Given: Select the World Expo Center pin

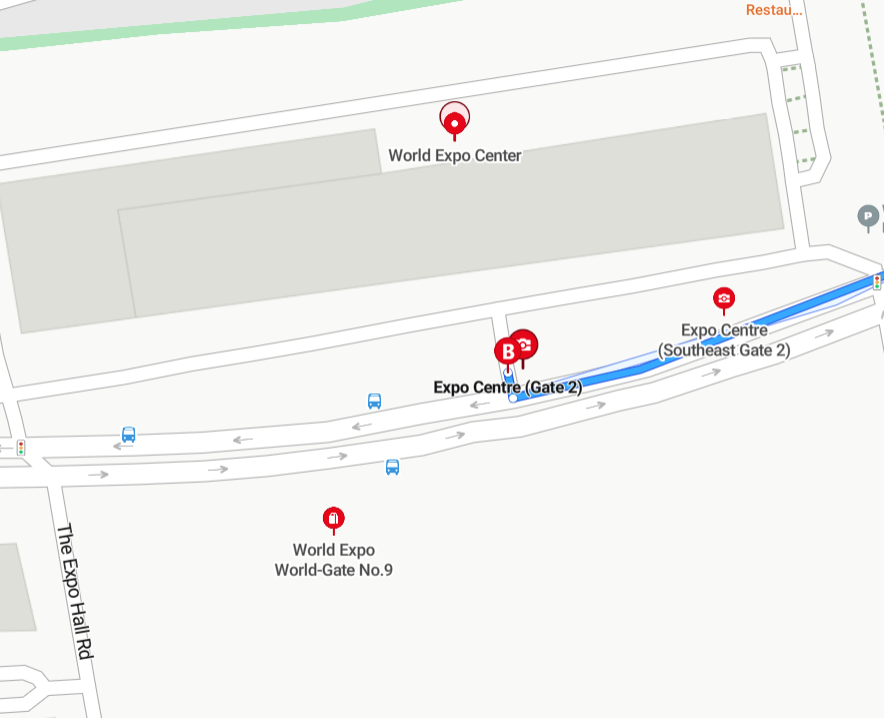Looking at the screenshot, I should click(x=455, y=120).
